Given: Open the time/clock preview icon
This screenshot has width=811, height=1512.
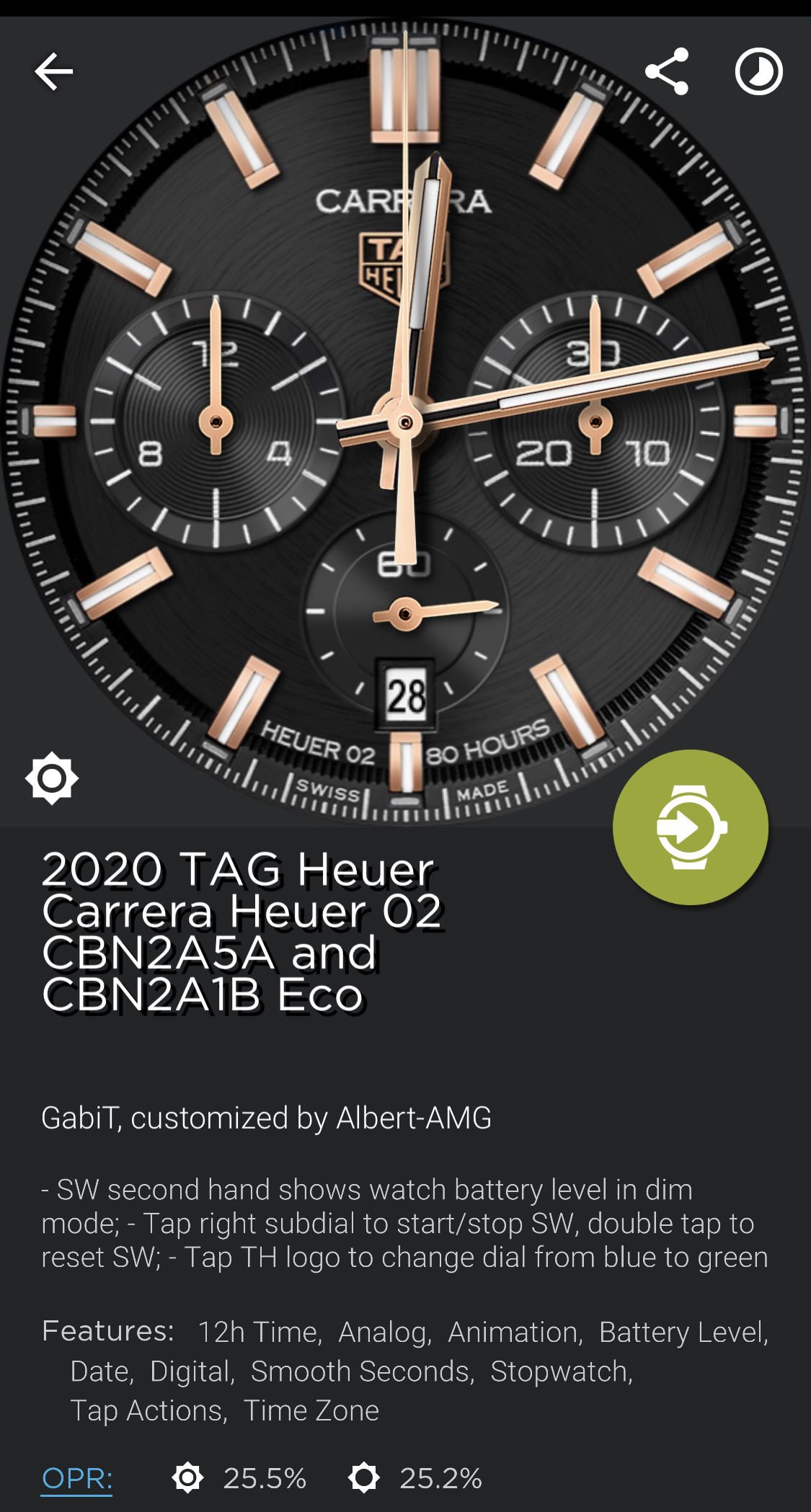Looking at the screenshot, I should (x=758, y=71).
